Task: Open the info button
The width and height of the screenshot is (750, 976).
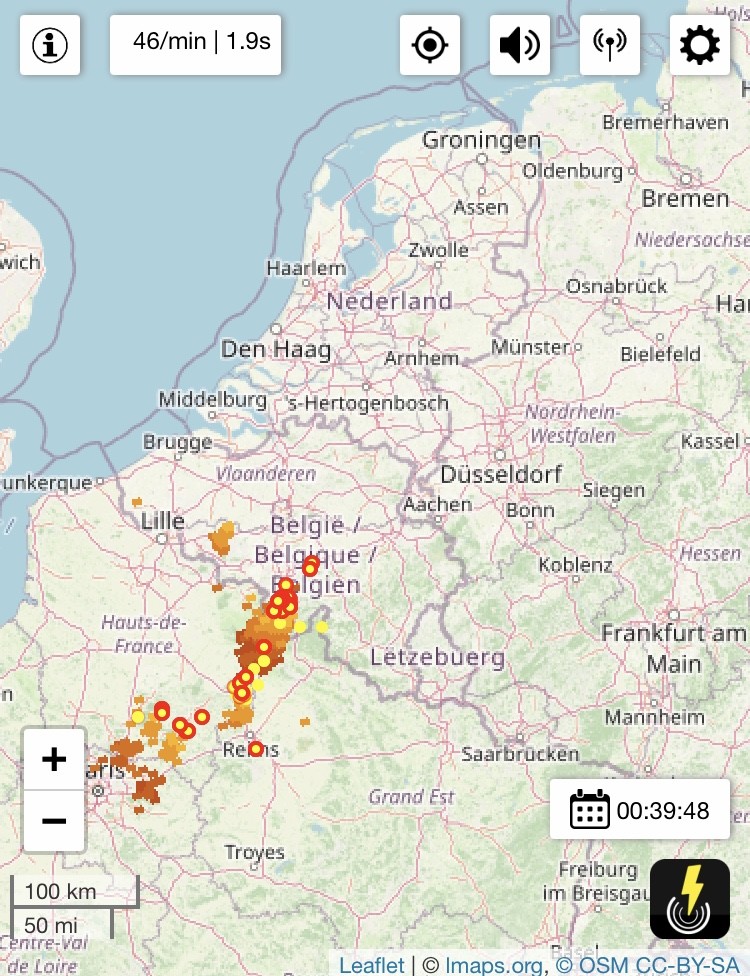Action: (x=50, y=45)
